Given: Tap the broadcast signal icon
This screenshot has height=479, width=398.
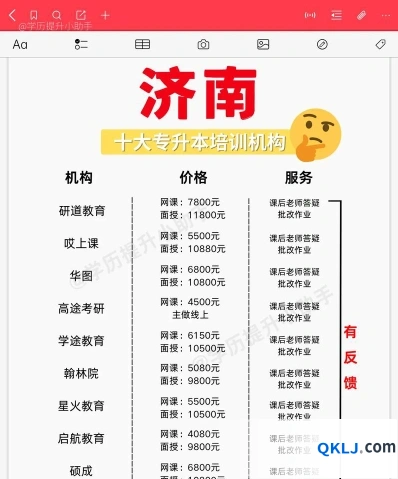Looking at the screenshot, I should click(x=310, y=15).
